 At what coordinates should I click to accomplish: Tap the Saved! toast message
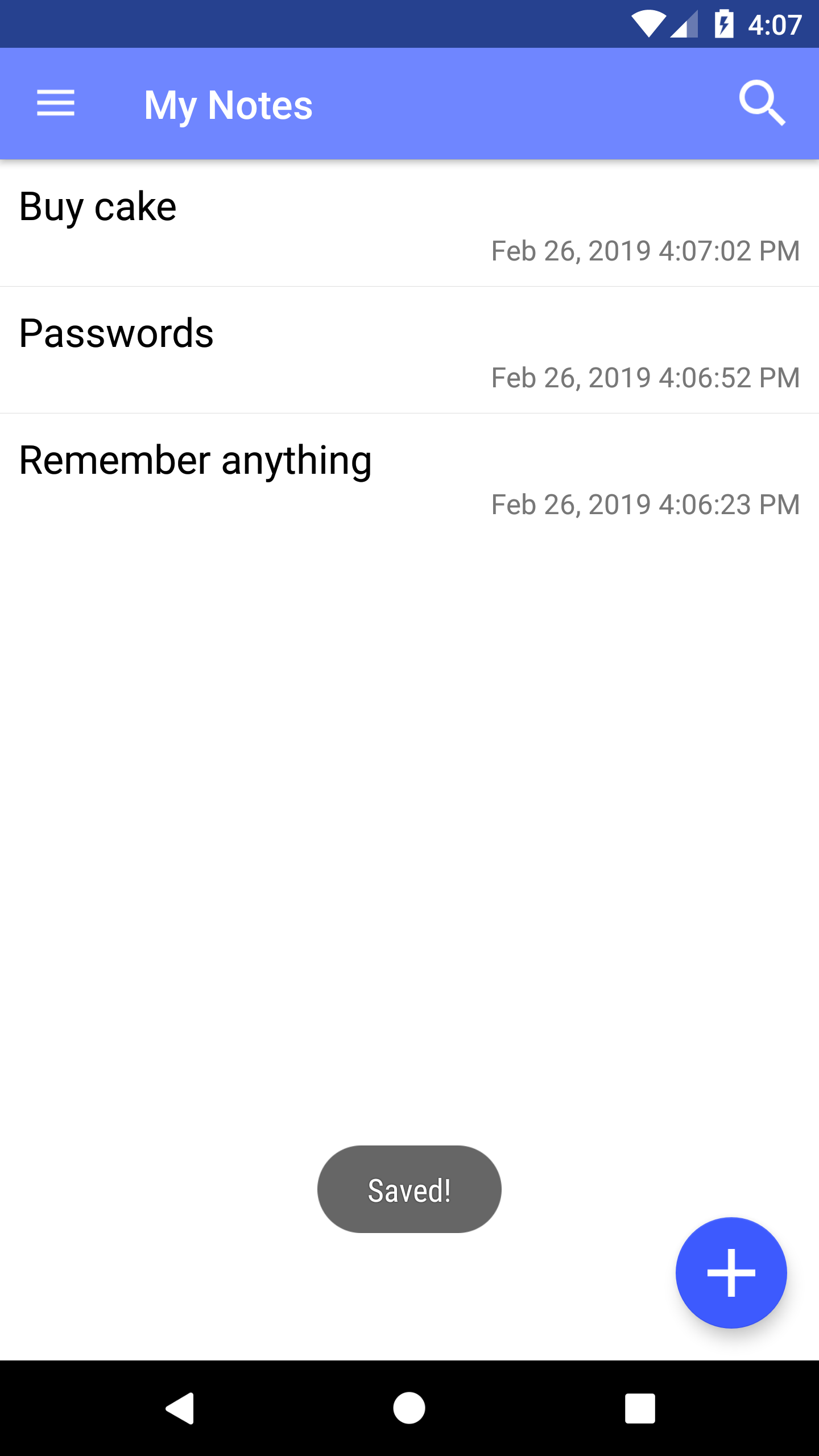(409, 1188)
